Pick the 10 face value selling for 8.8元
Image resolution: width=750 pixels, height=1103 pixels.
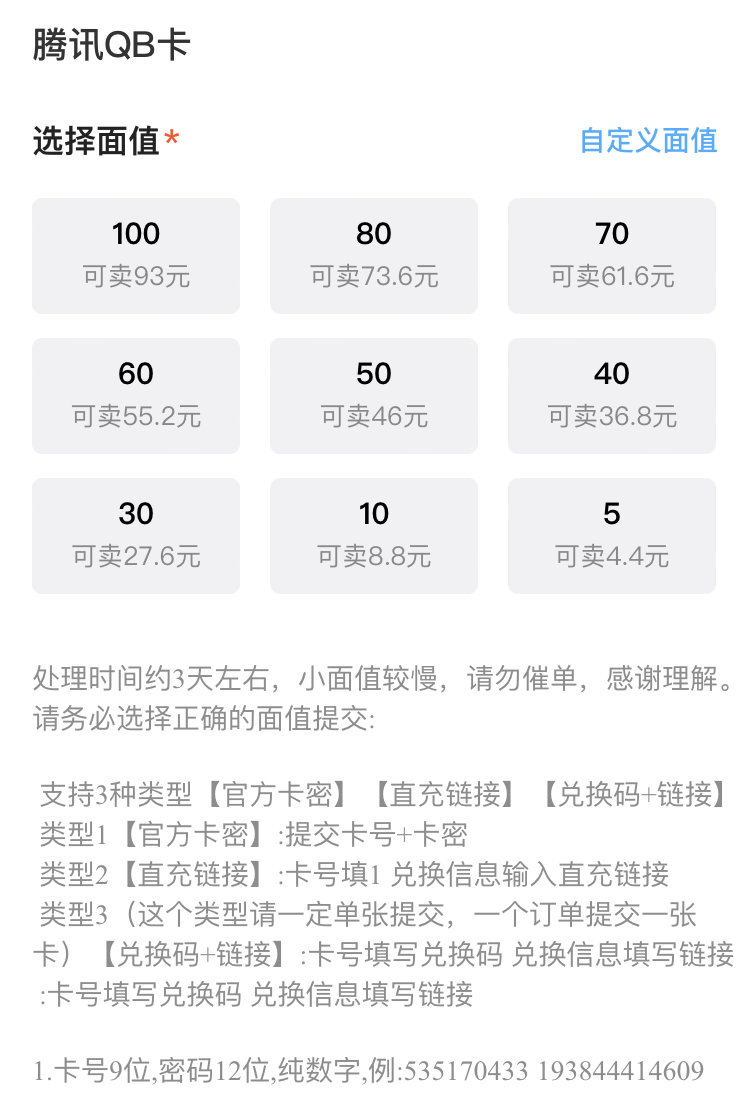click(x=374, y=536)
